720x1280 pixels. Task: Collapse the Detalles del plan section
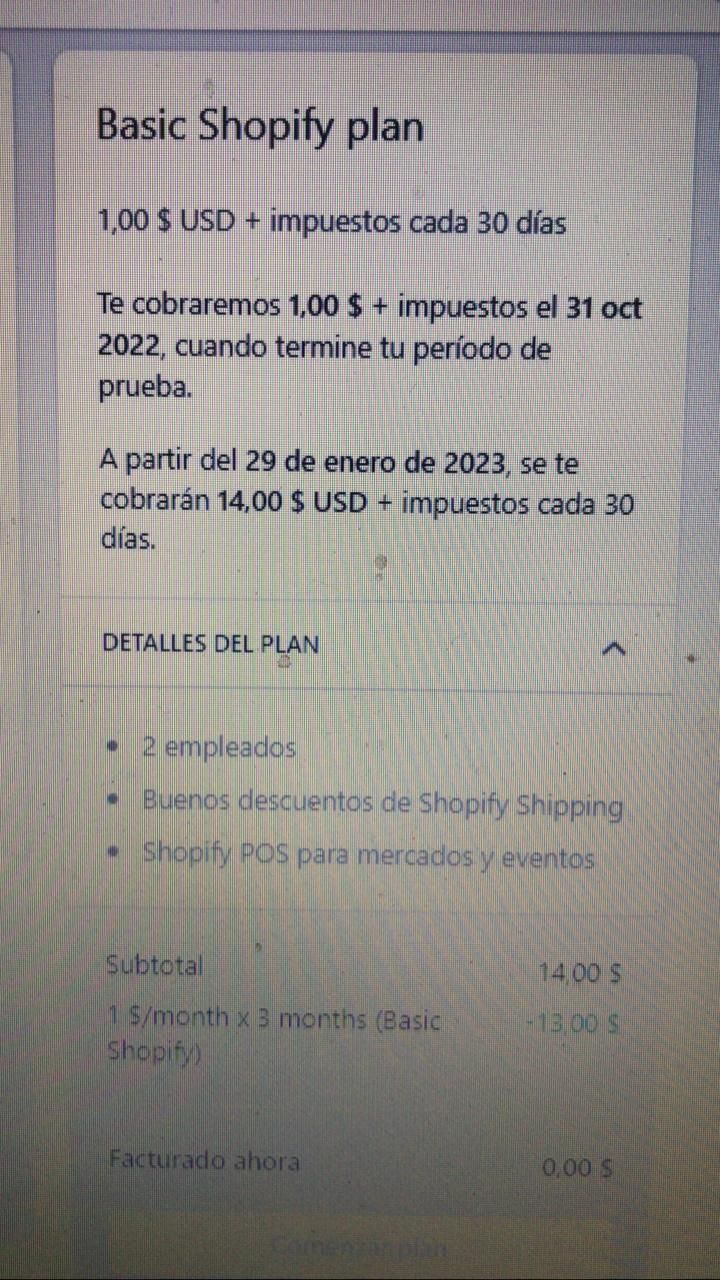pos(614,648)
